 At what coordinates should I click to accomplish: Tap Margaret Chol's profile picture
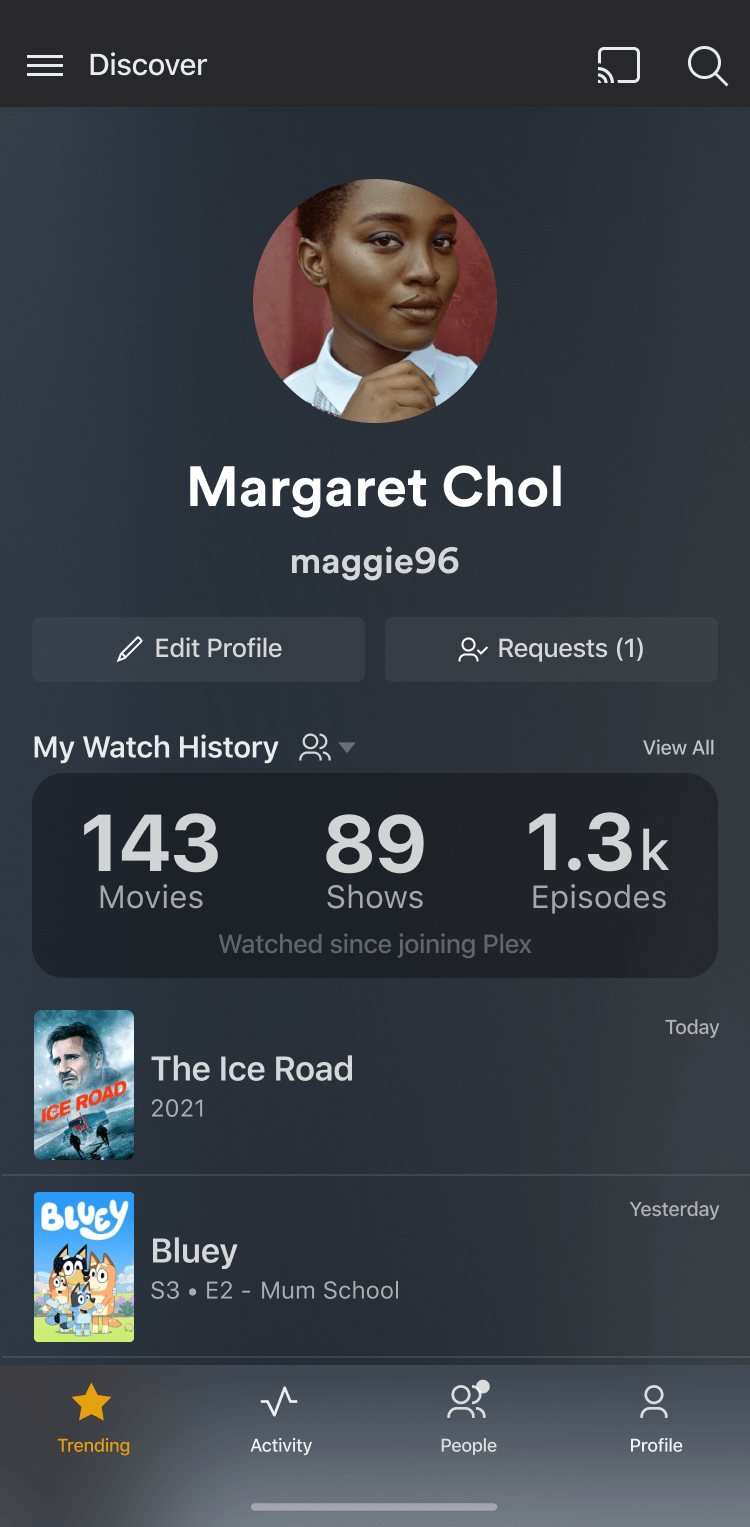click(375, 300)
